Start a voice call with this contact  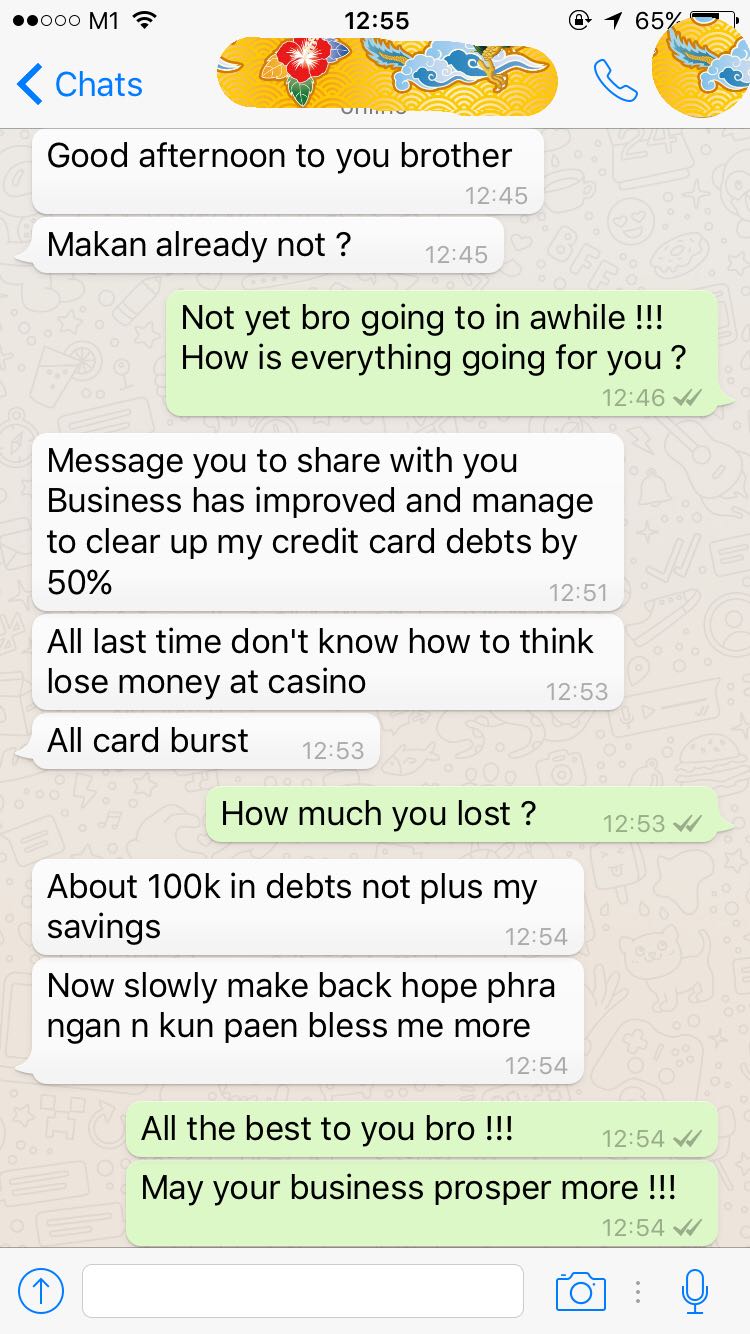tap(615, 82)
